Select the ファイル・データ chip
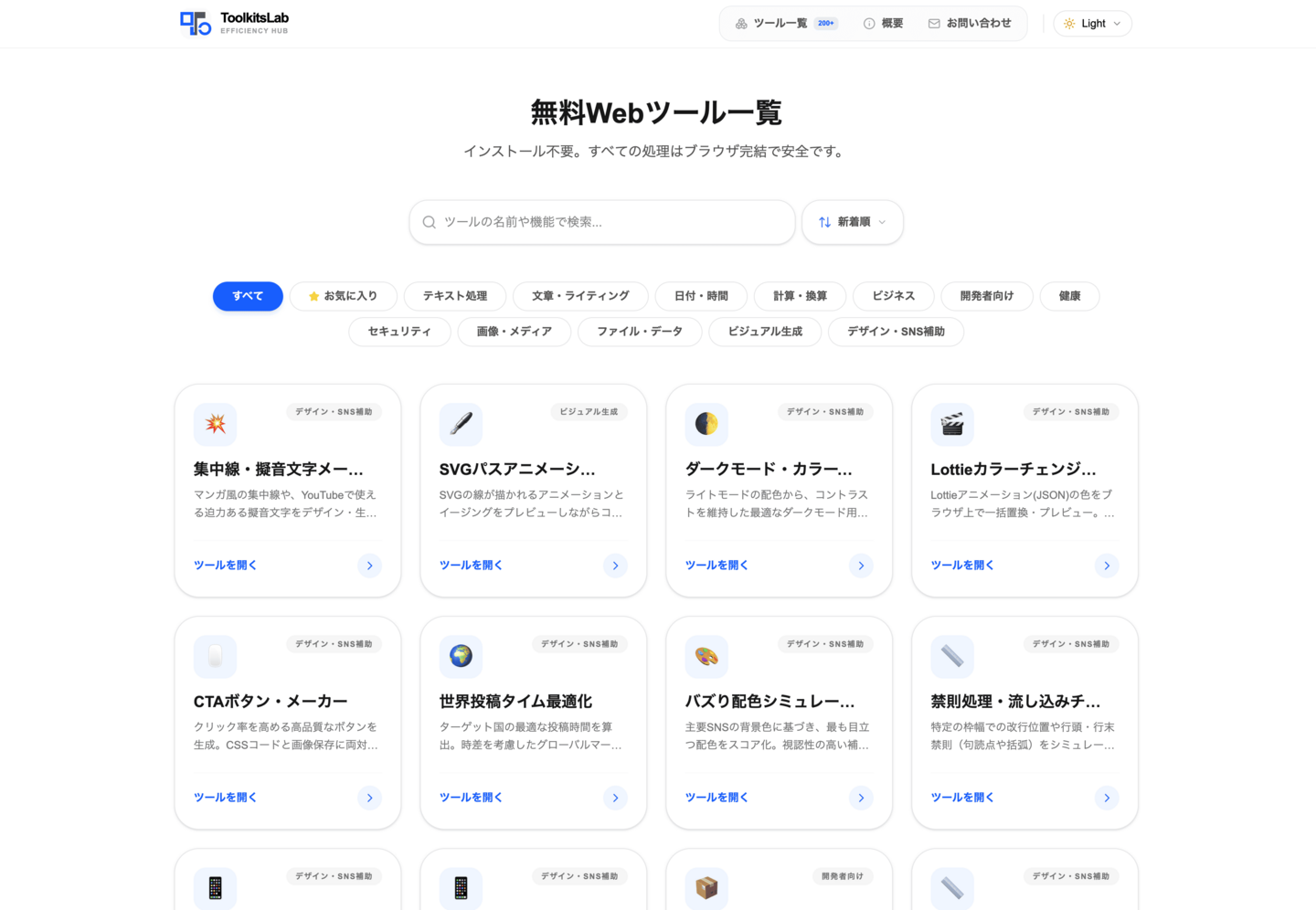1316x910 pixels. pyautogui.click(x=639, y=332)
